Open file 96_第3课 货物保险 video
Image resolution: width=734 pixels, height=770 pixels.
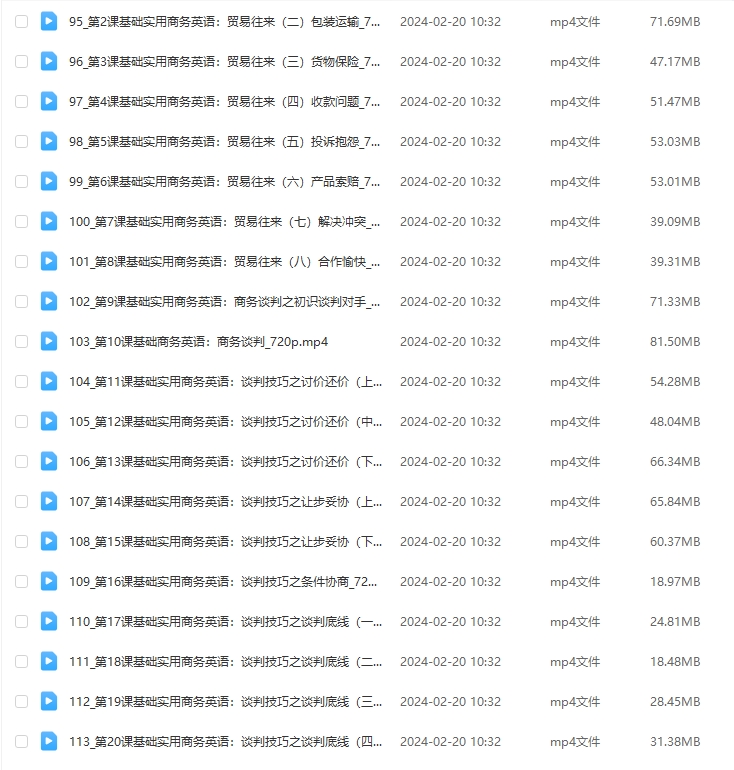(224, 61)
